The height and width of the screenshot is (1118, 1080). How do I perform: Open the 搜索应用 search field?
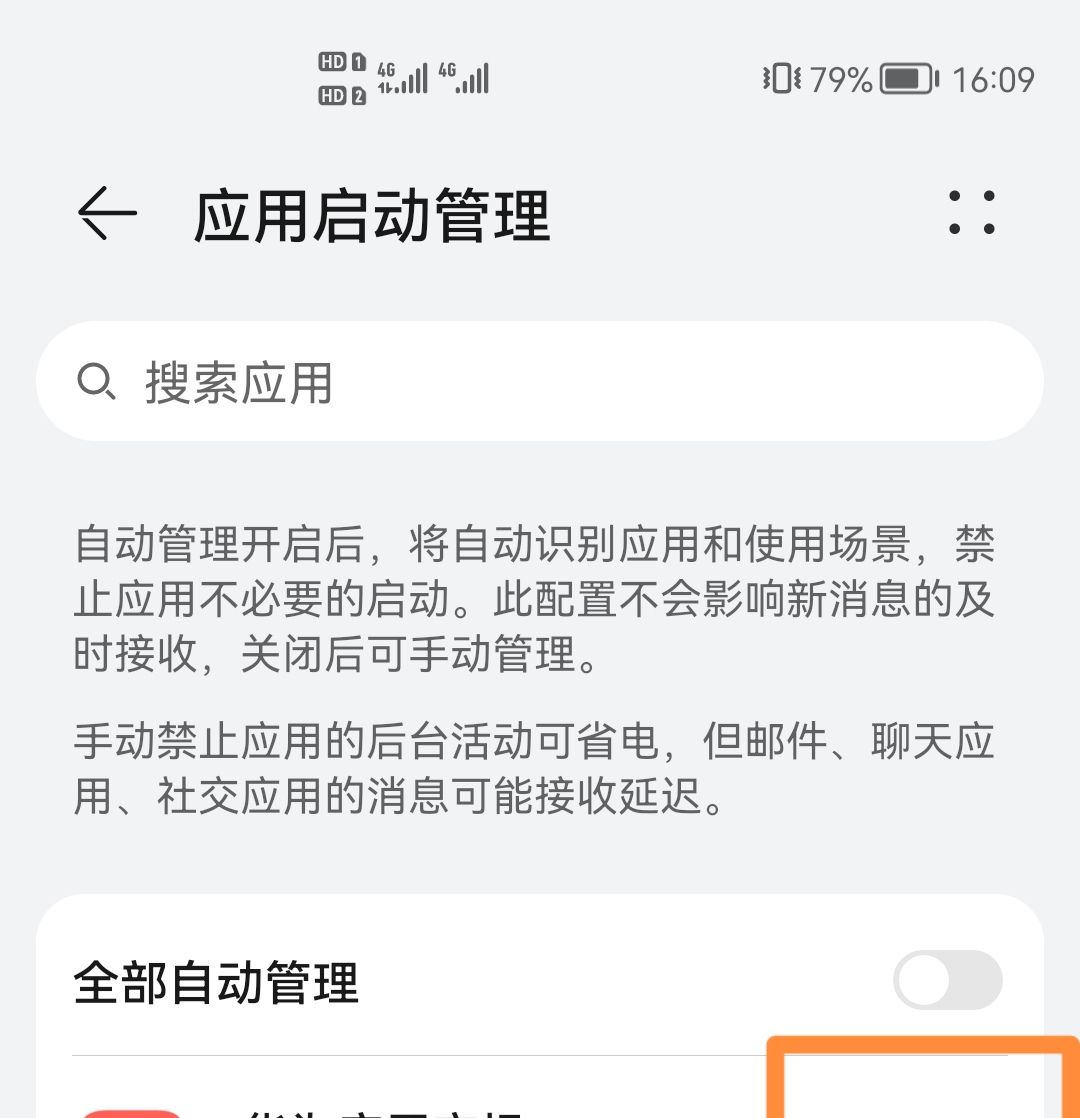540,381
